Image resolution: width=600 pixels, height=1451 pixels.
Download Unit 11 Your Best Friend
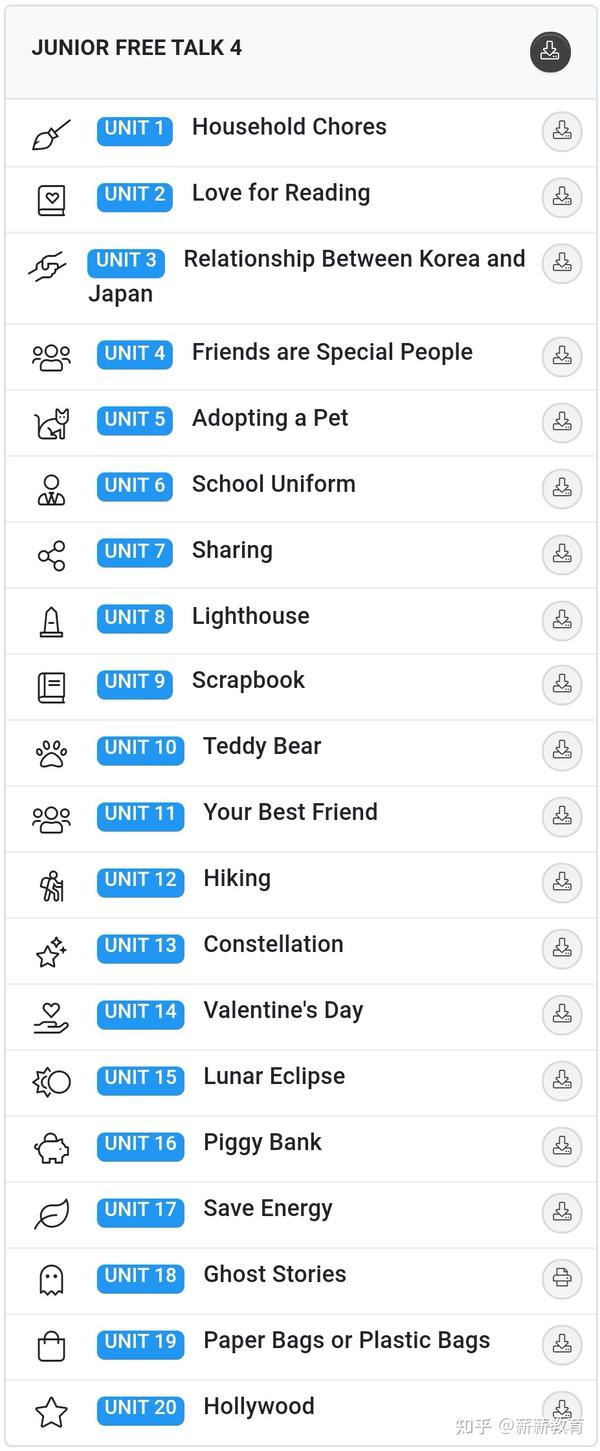pos(562,817)
